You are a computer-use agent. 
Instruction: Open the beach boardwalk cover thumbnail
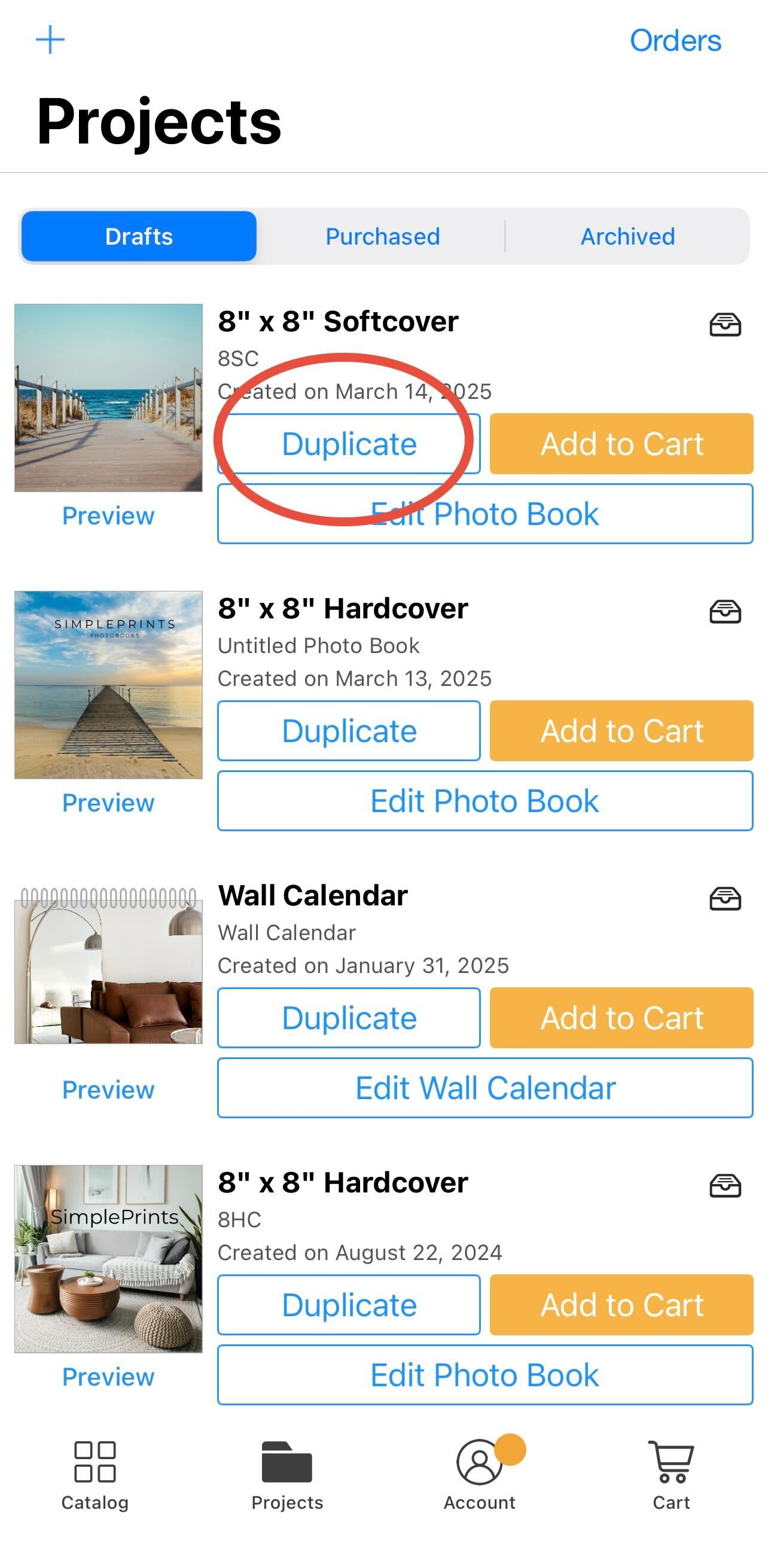point(108,398)
